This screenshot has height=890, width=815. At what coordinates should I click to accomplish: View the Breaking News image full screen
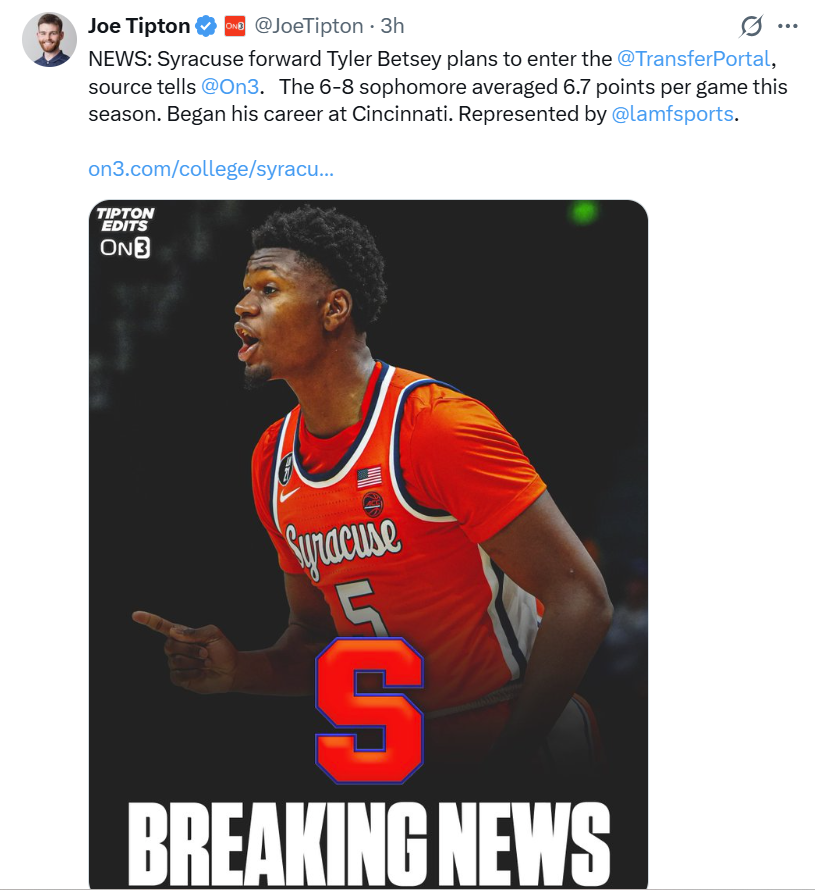tap(368, 540)
